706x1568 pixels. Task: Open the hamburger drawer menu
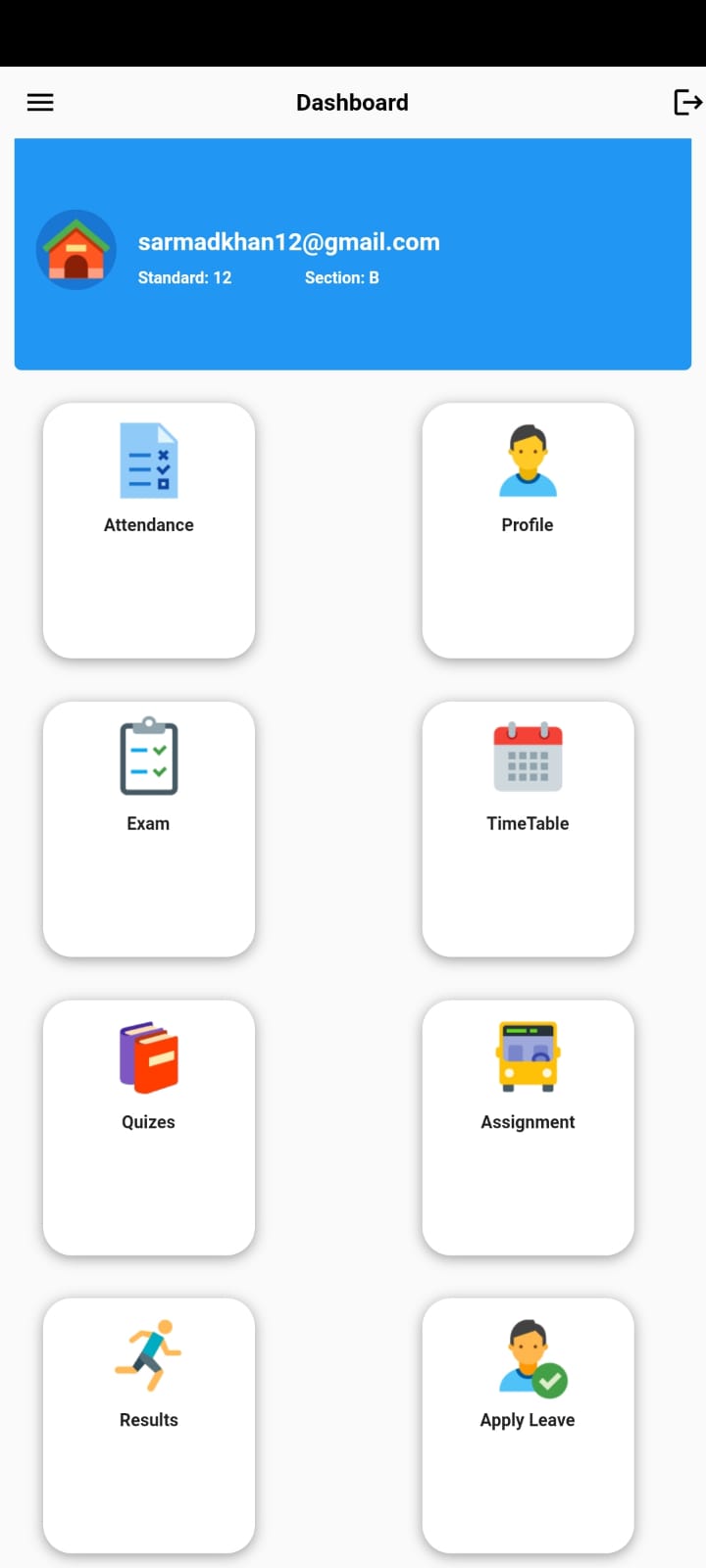(x=40, y=102)
